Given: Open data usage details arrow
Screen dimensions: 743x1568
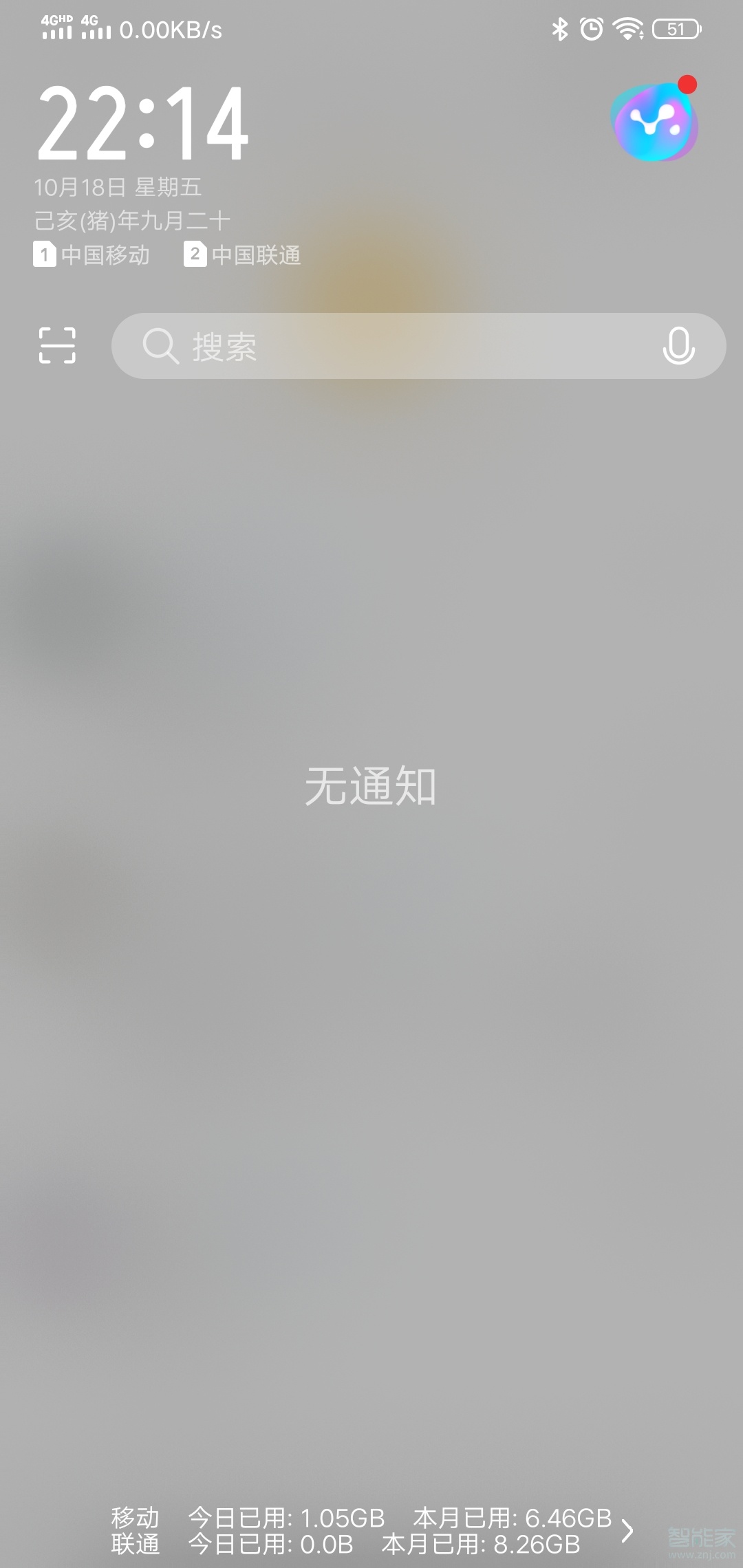Looking at the screenshot, I should tap(627, 1531).
